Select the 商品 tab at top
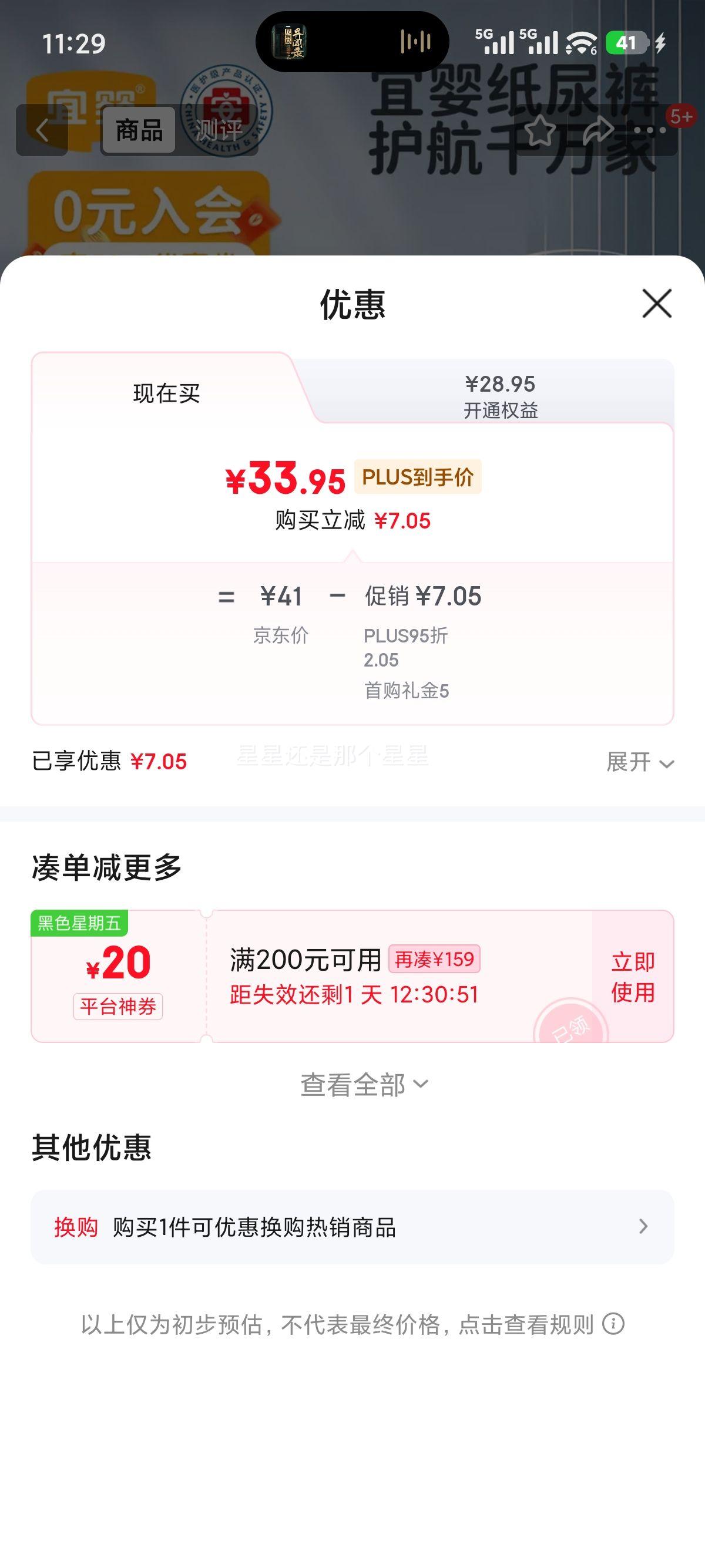Screen dimensions: 705x1568 pyautogui.click(x=139, y=130)
